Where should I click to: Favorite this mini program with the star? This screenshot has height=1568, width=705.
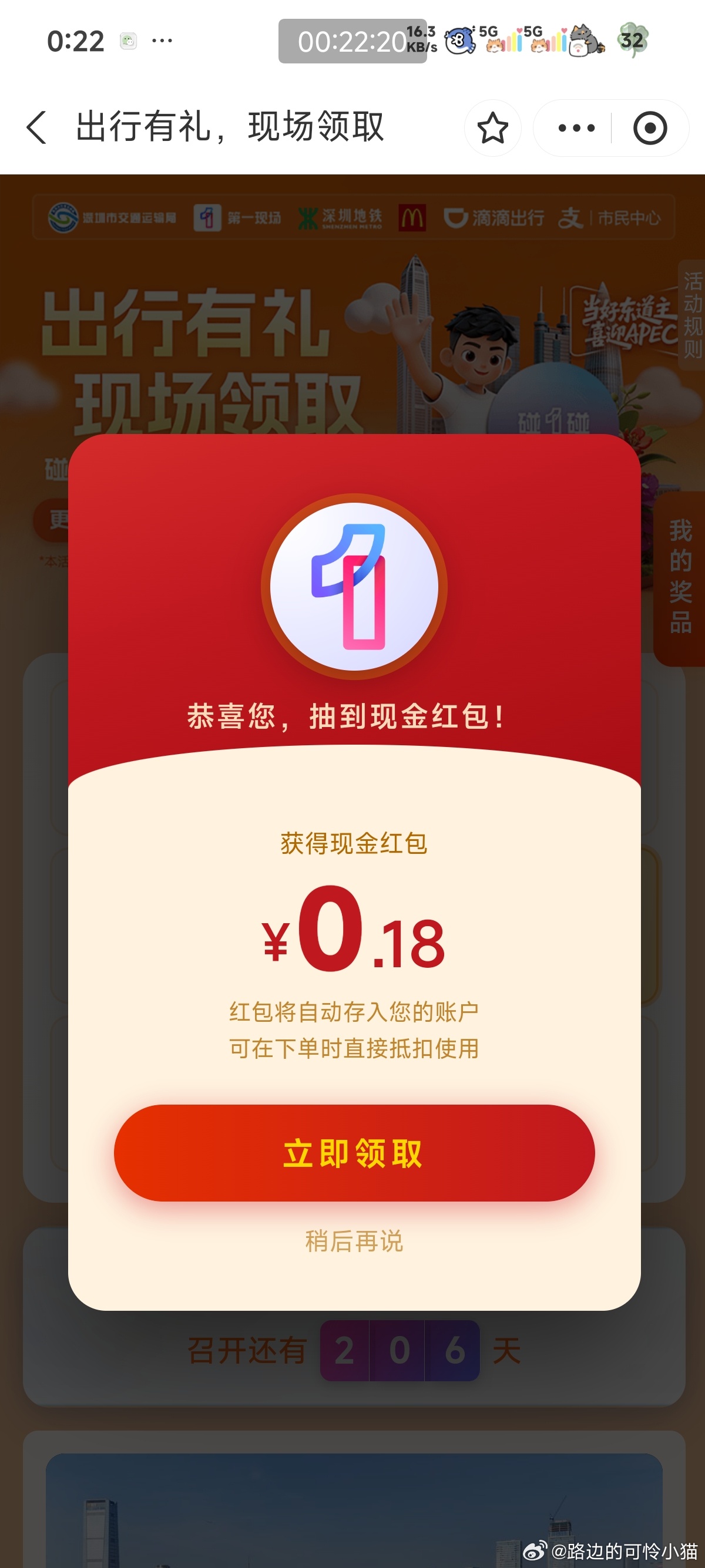pos(492,129)
